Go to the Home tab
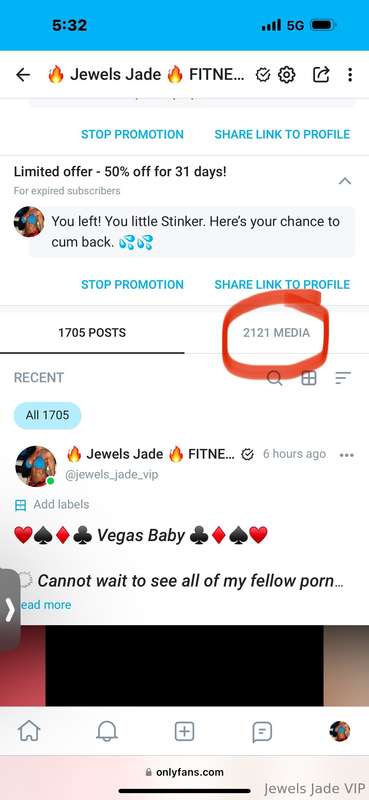Viewport: 369px width, 800px height. pos(29,731)
